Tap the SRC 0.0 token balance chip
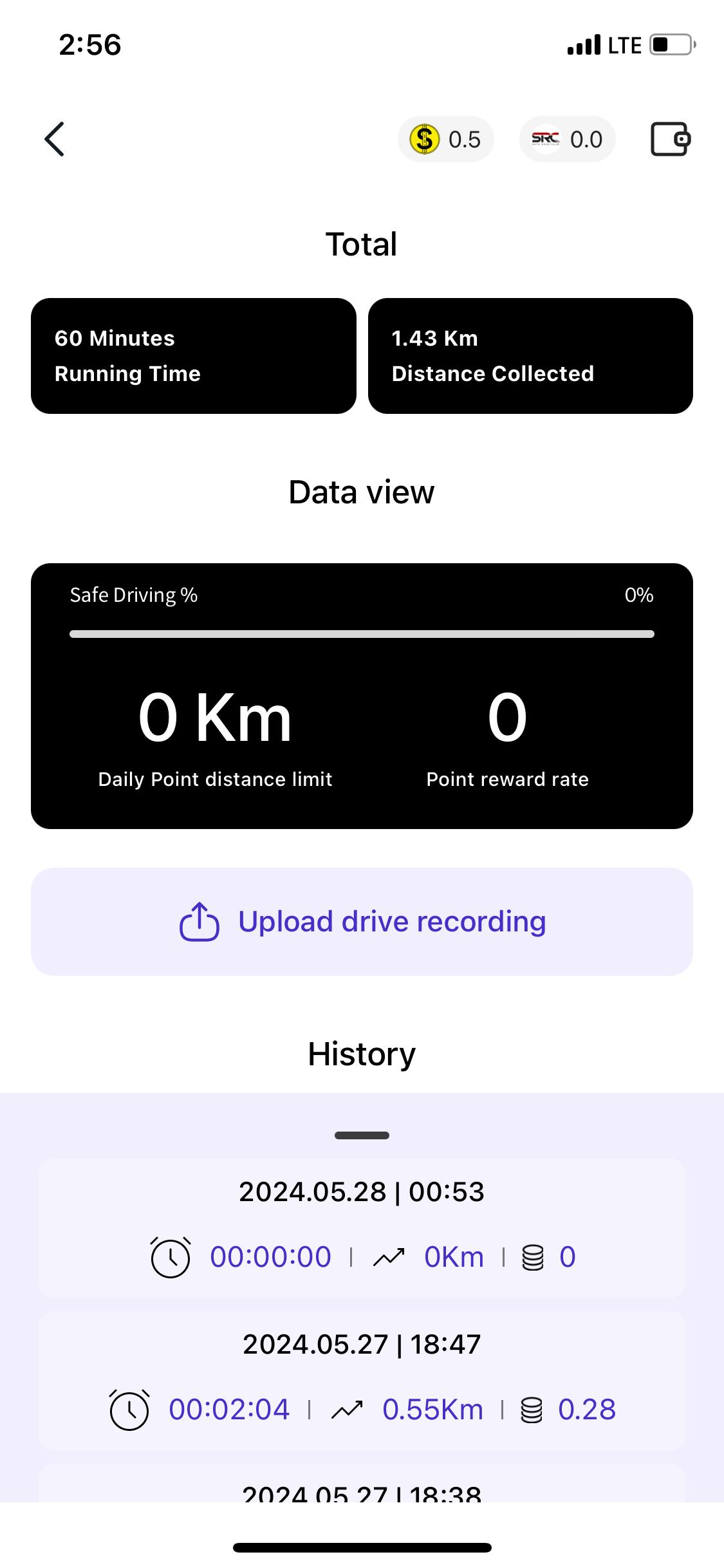 coord(568,139)
